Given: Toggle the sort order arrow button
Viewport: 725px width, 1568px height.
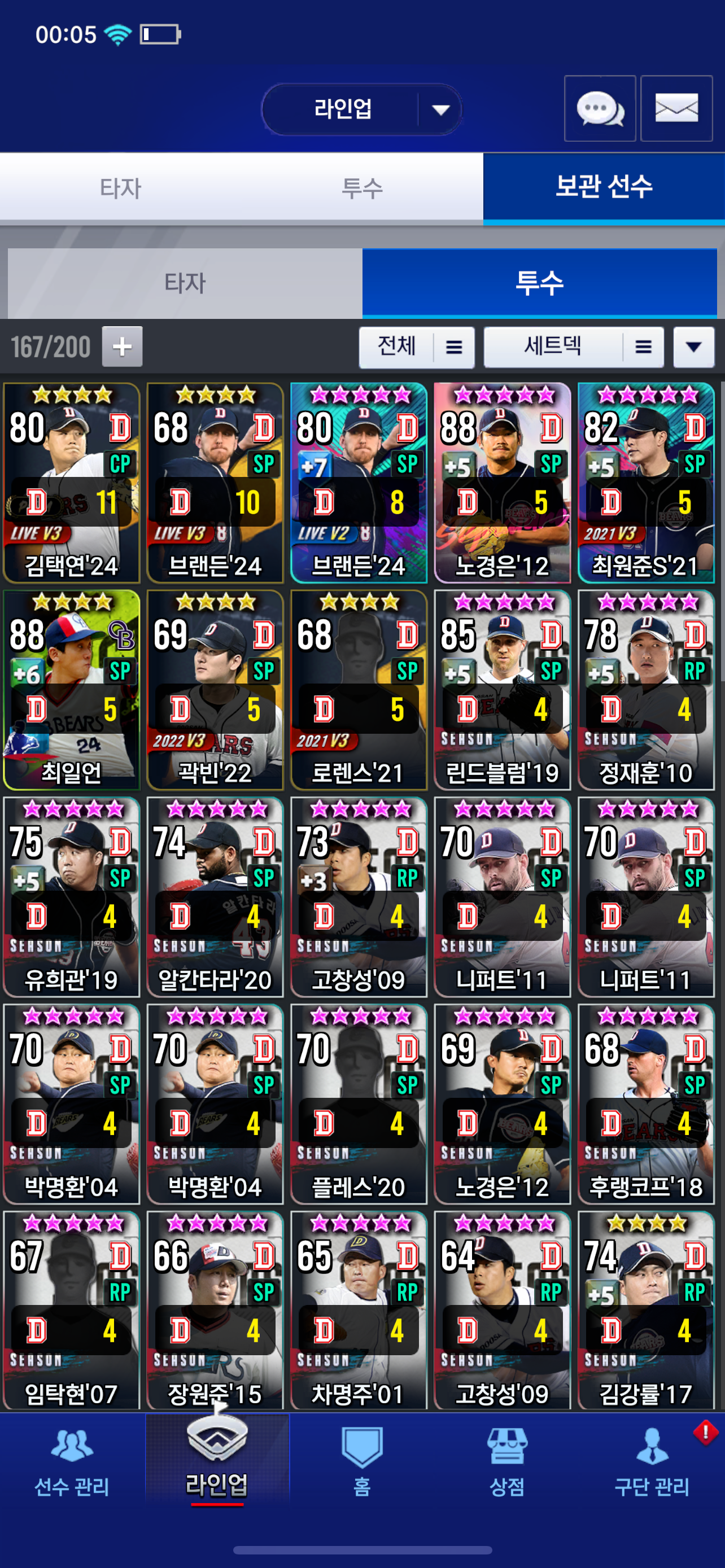Looking at the screenshot, I should pos(693,347).
